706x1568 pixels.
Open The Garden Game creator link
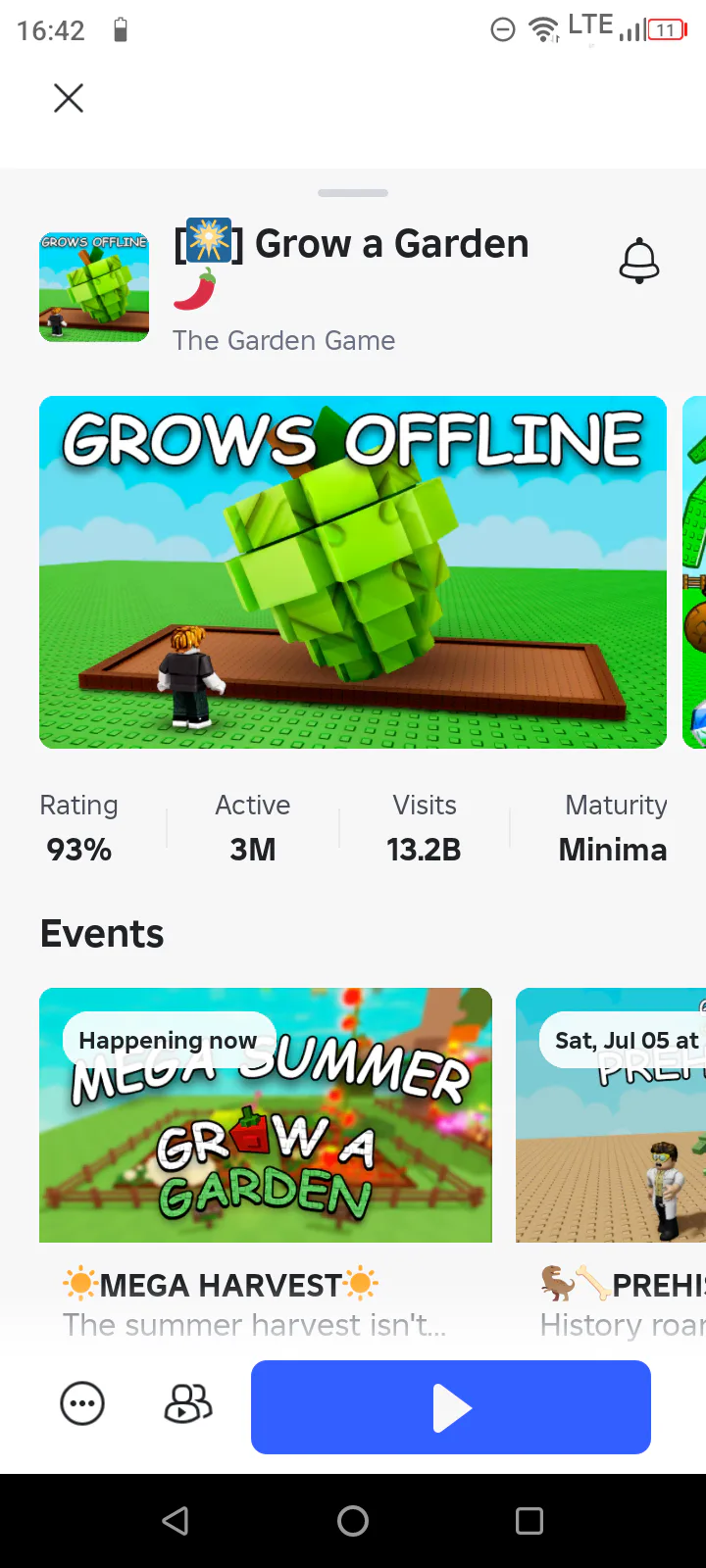point(283,340)
